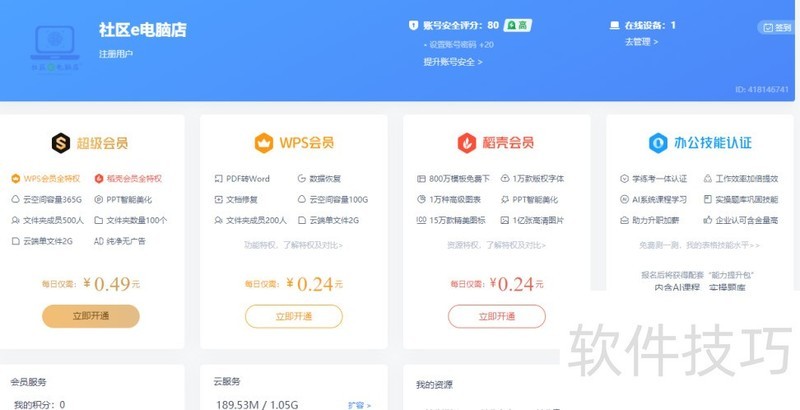
Task: Activate 稻壳会员 via 立即开通
Action: 496,316
